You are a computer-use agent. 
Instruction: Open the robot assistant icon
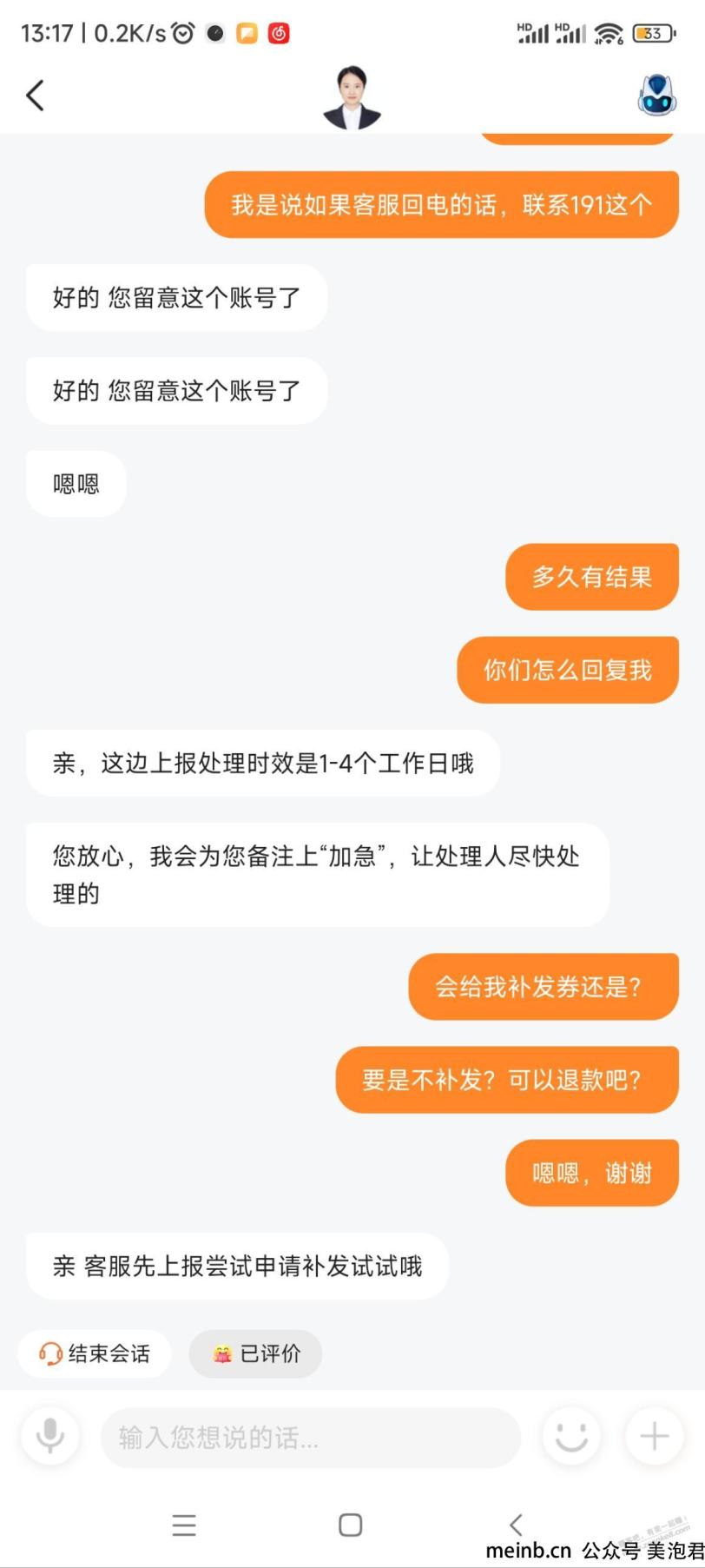tap(657, 96)
